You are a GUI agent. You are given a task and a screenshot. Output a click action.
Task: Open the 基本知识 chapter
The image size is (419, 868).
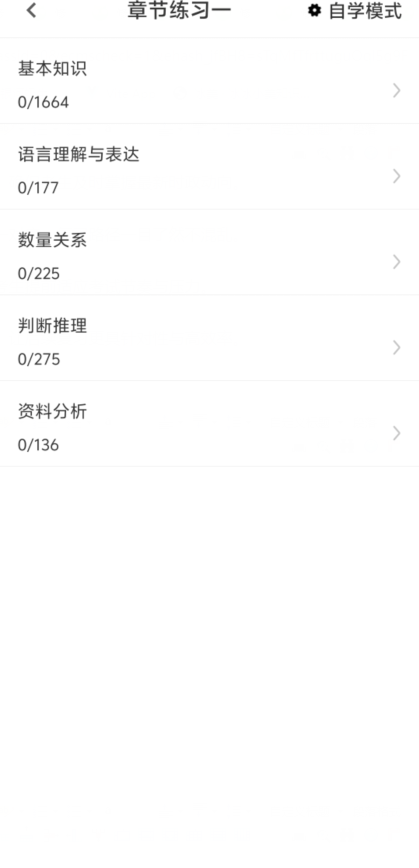pos(209,81)
